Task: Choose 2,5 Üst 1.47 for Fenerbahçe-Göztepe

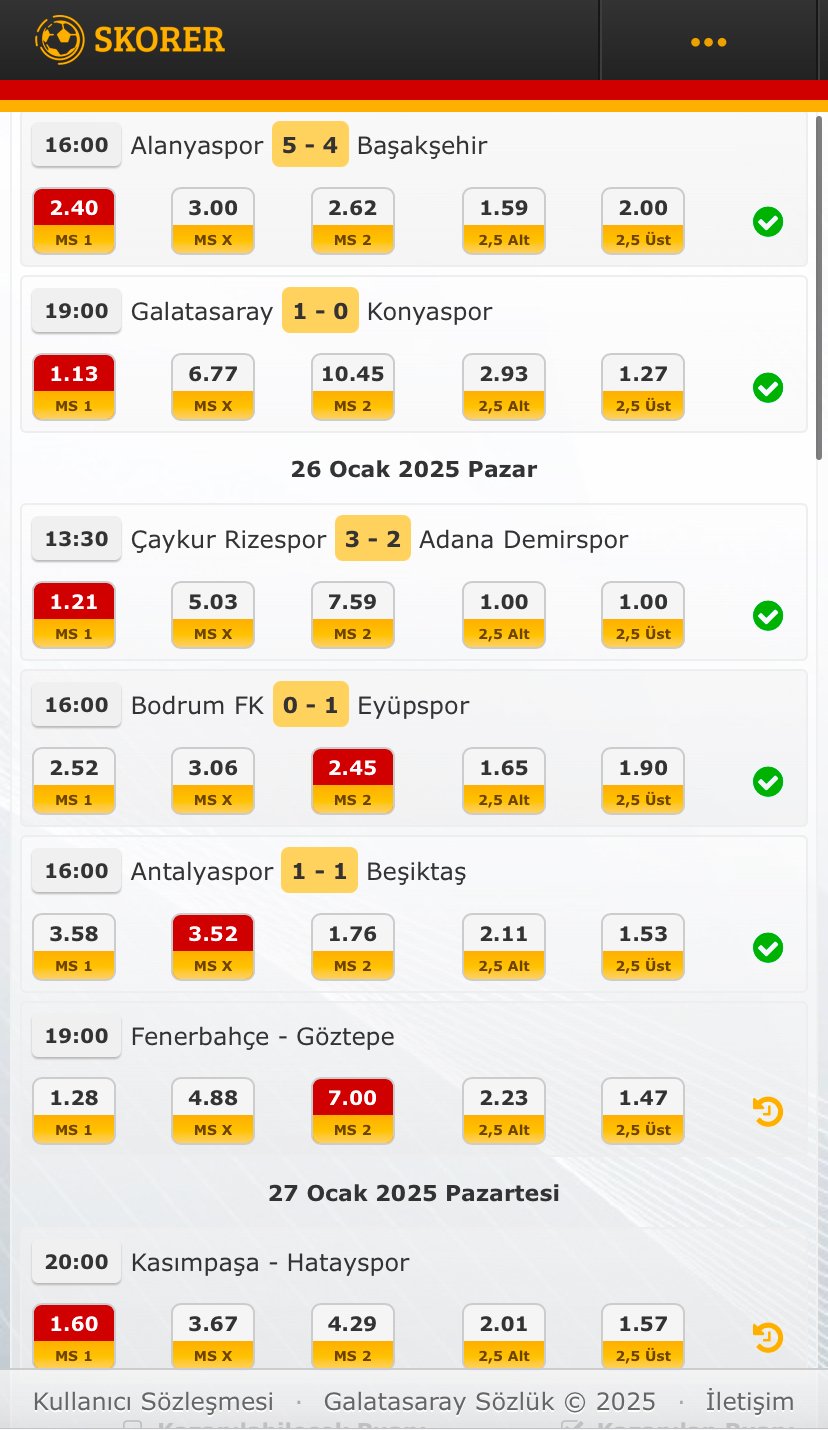Action: (x=643, y=1111)
